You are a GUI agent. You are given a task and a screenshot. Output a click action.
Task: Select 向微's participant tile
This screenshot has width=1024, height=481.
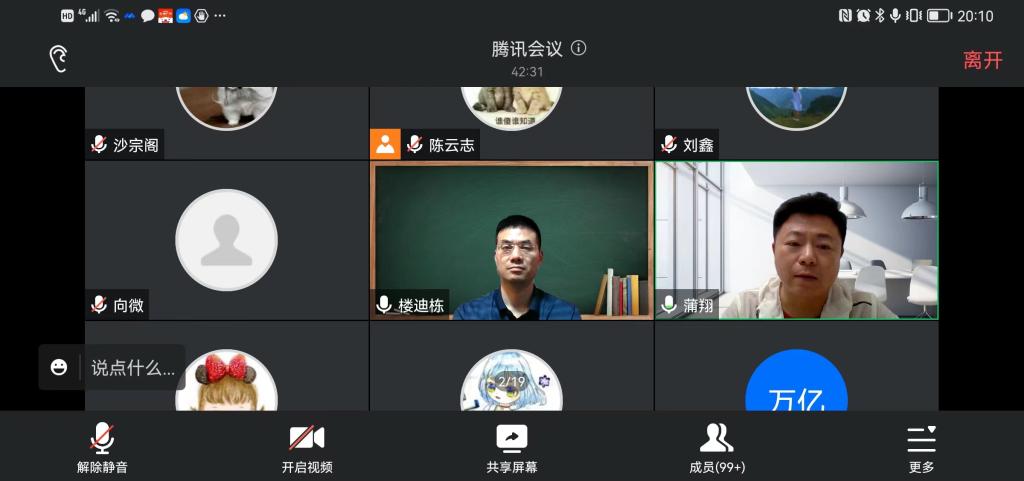(x=226, y=241)
